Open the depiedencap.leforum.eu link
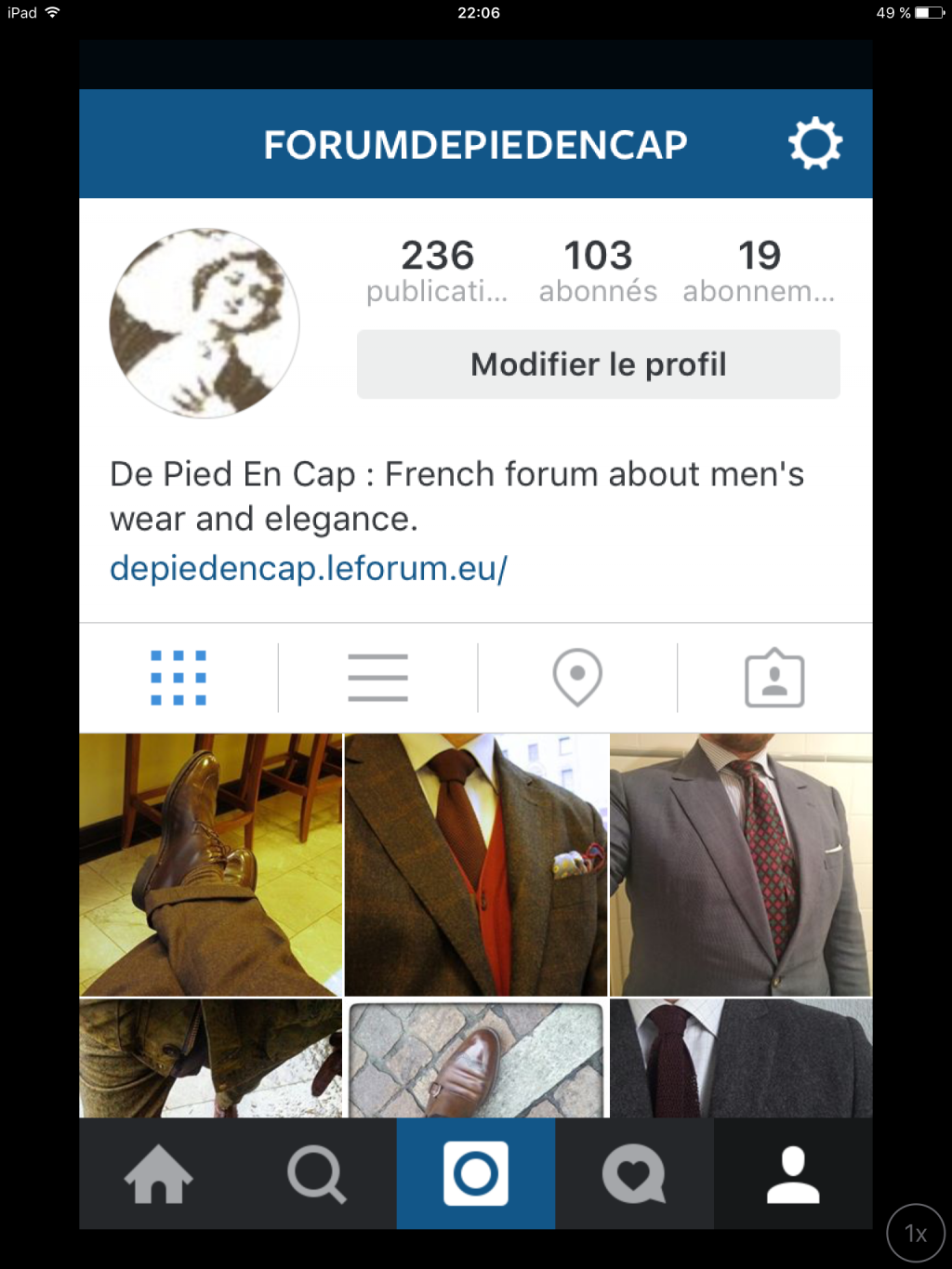 click(x=308, y=568)
